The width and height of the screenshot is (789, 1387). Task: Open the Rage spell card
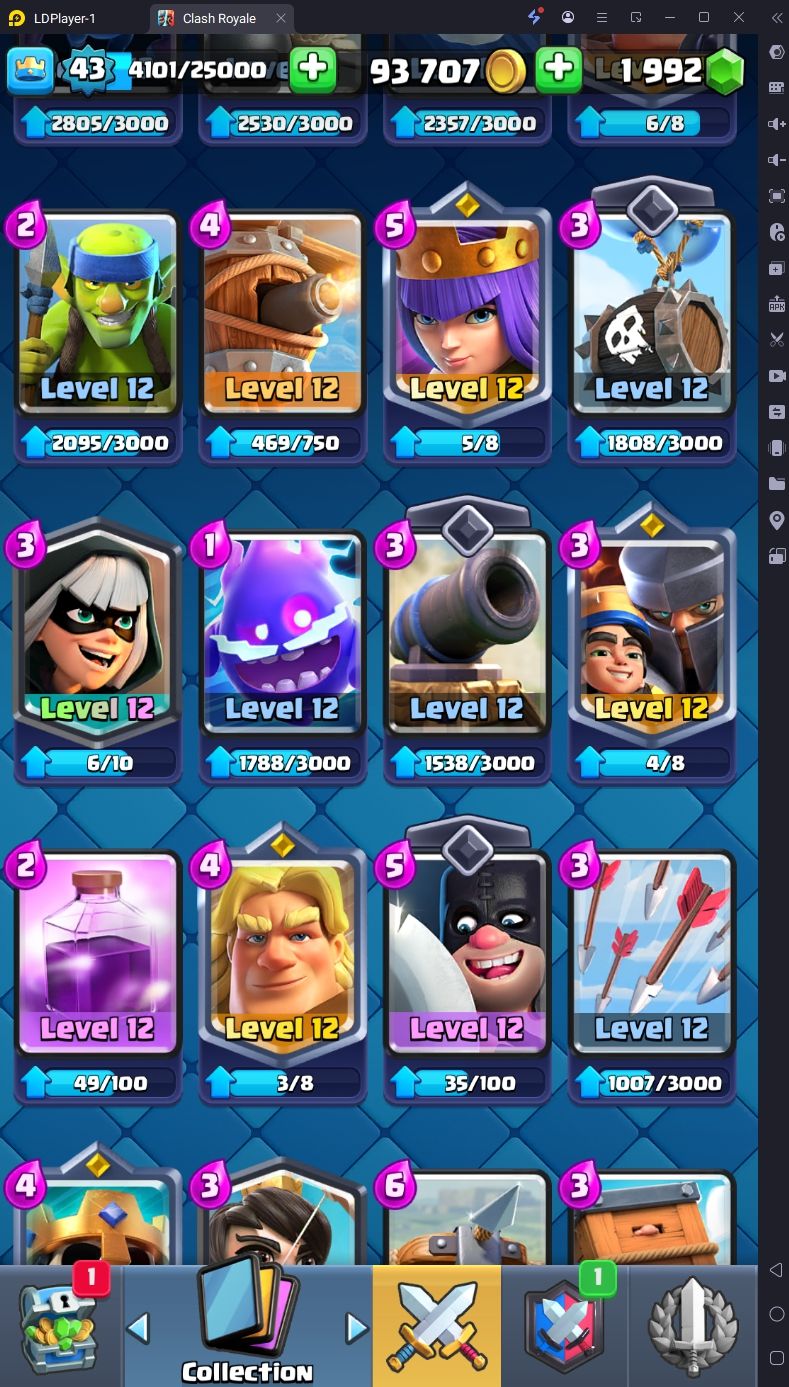tap(97, 953)
